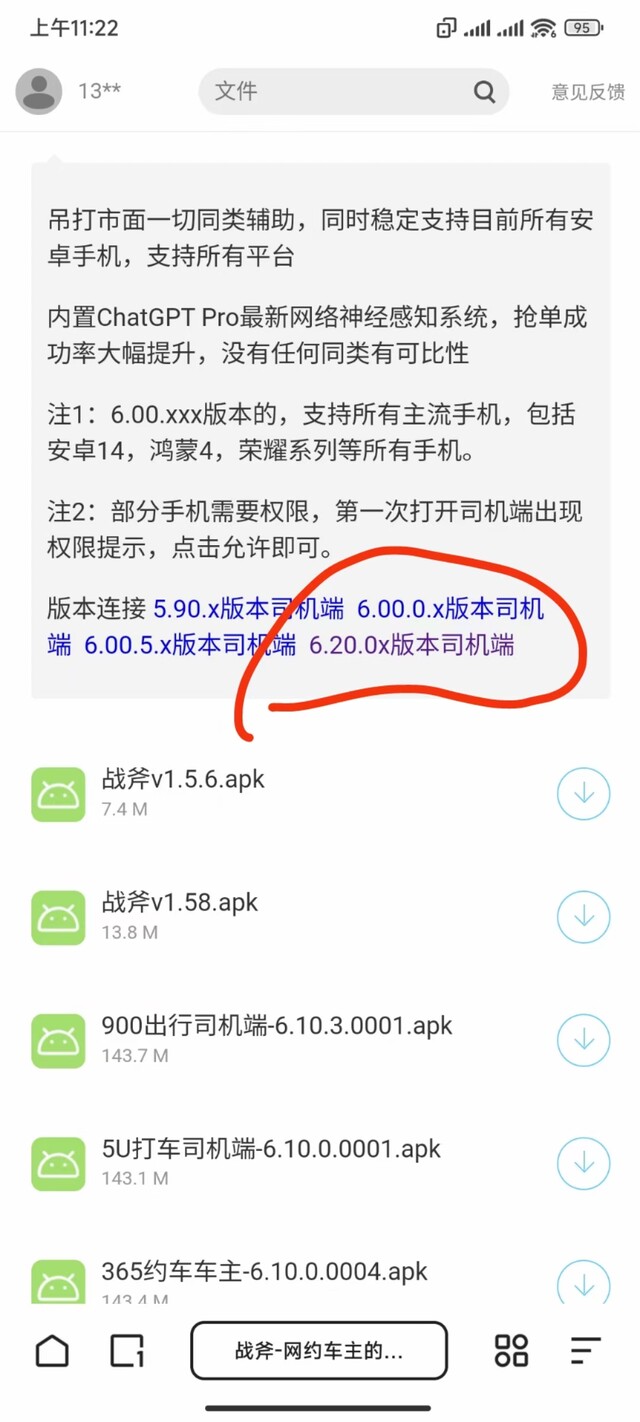Screen dimensions: 640x1422
Task: Tap the magnifier search icon
Action: click(x=485, y=92)
